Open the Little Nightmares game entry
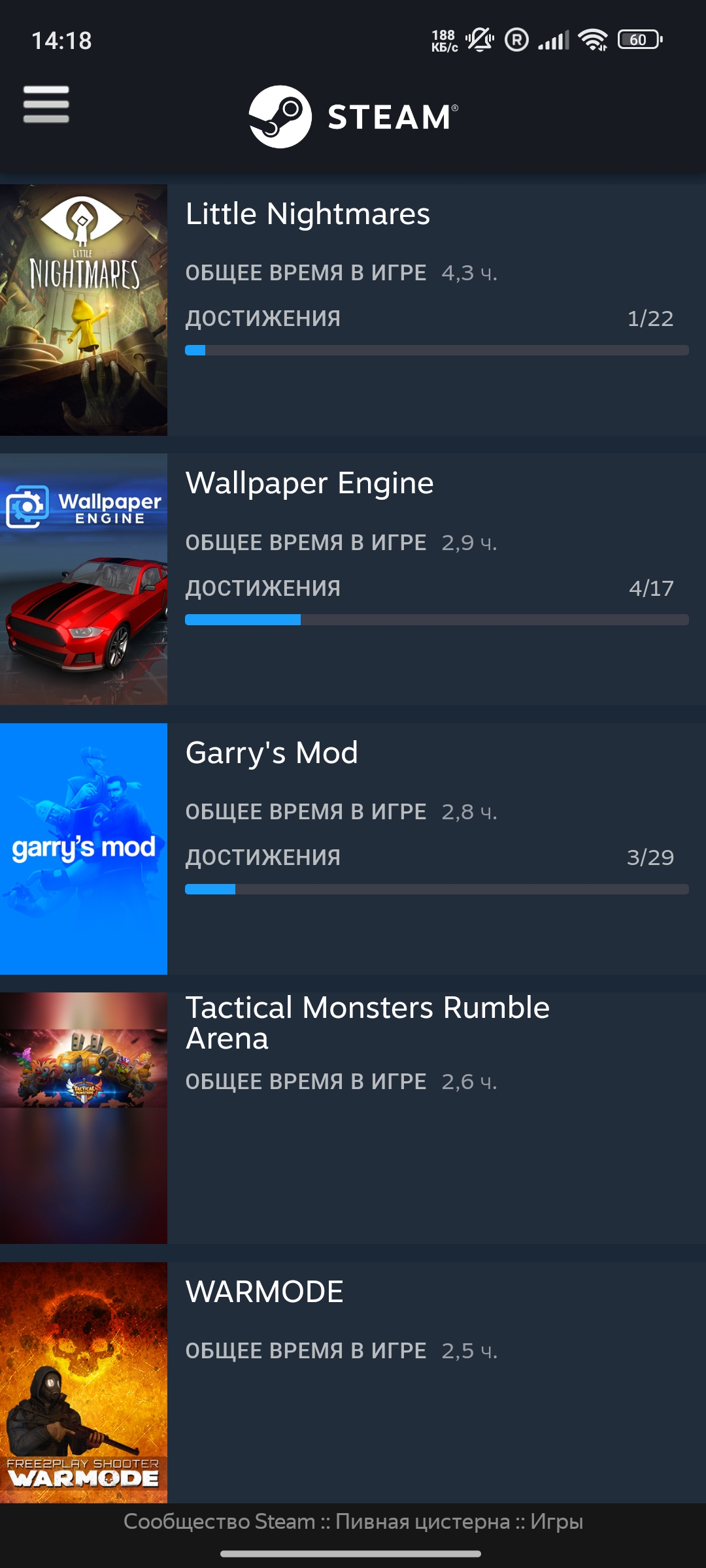Screen dimensions: 706x1568 (x=353, y=310)
